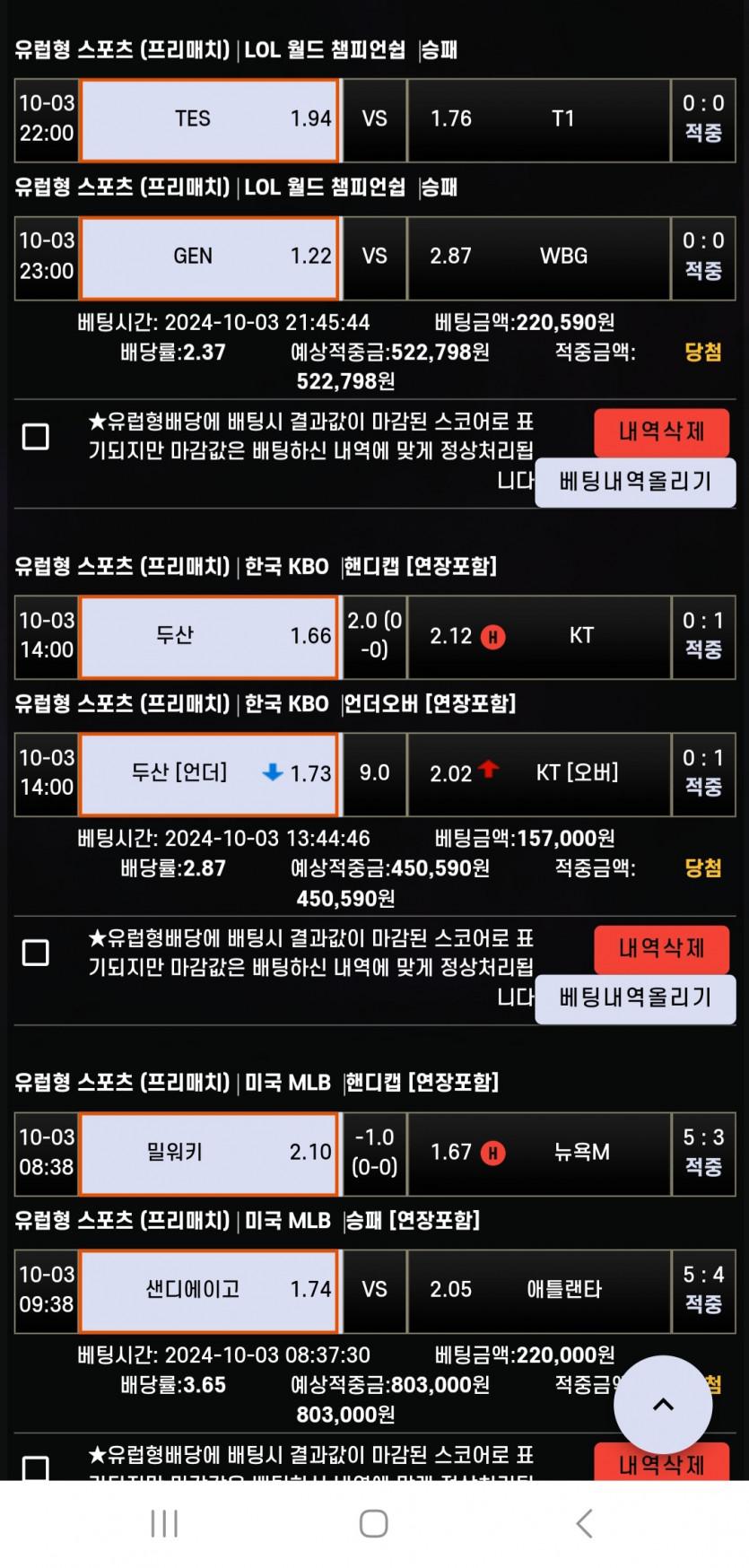
Task: Select the checkbox for the KBO bet slip
Action: (x=36, y=953)
